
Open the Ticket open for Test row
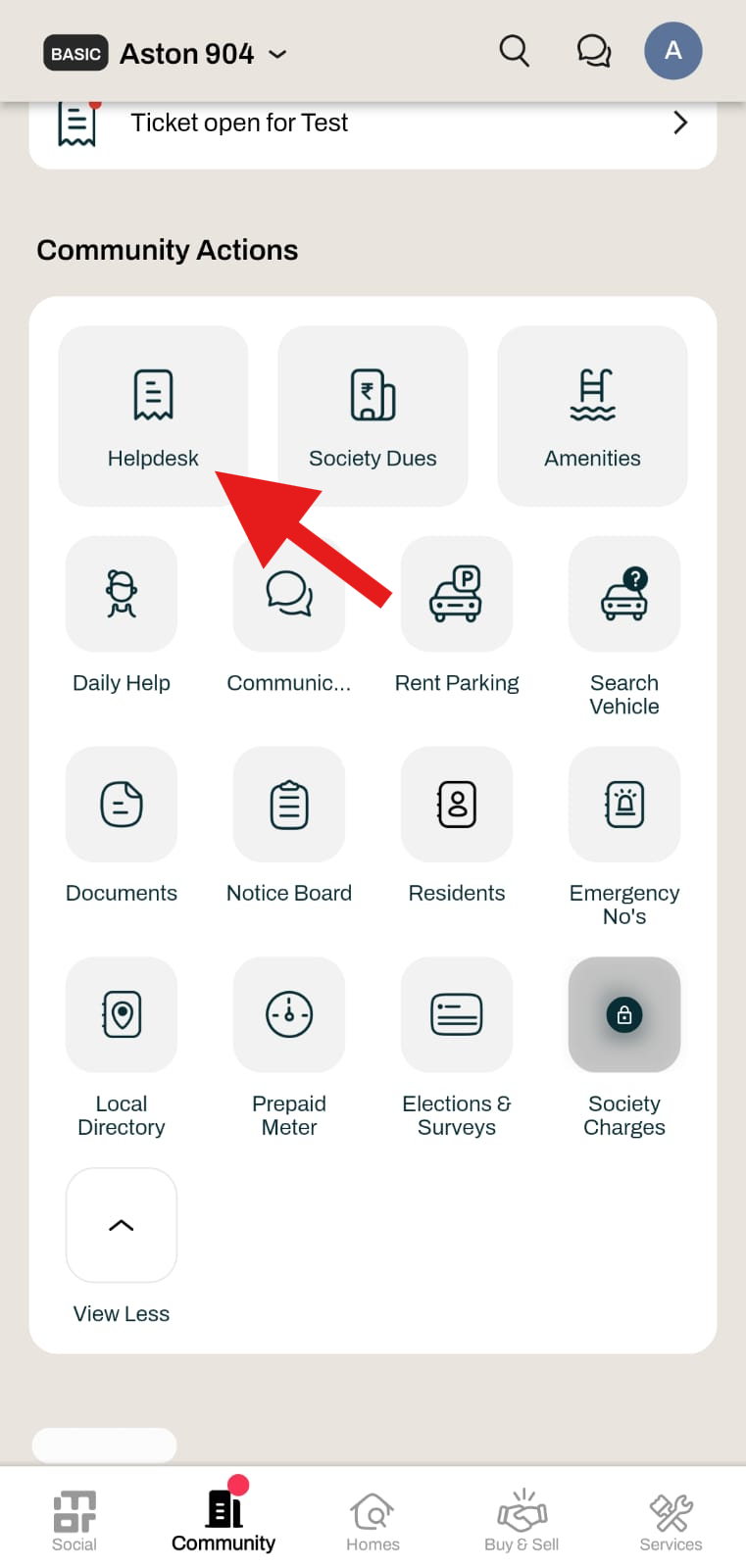373,123
